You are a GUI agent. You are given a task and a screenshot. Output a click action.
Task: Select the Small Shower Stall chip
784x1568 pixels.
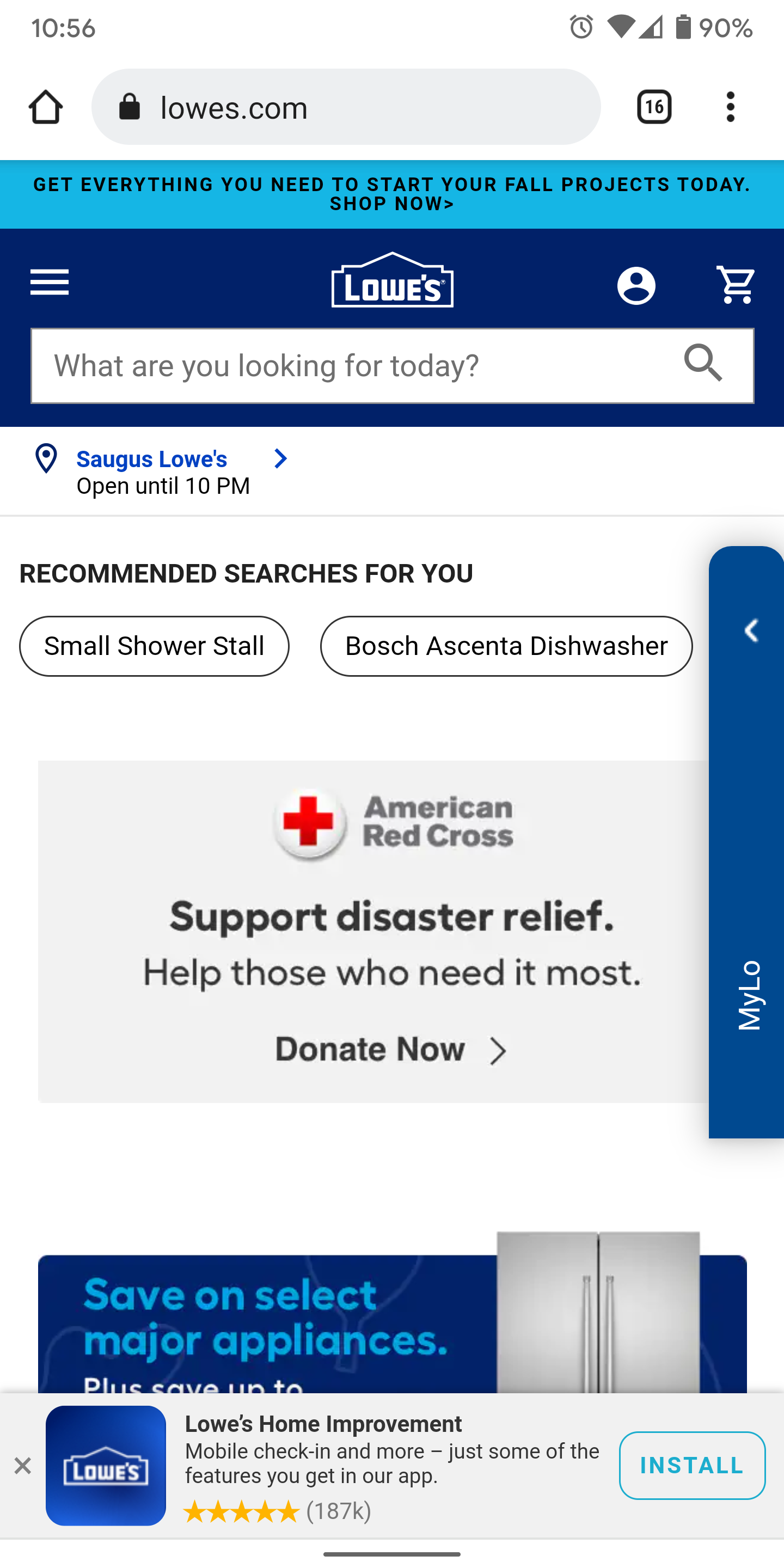point(154,646)
